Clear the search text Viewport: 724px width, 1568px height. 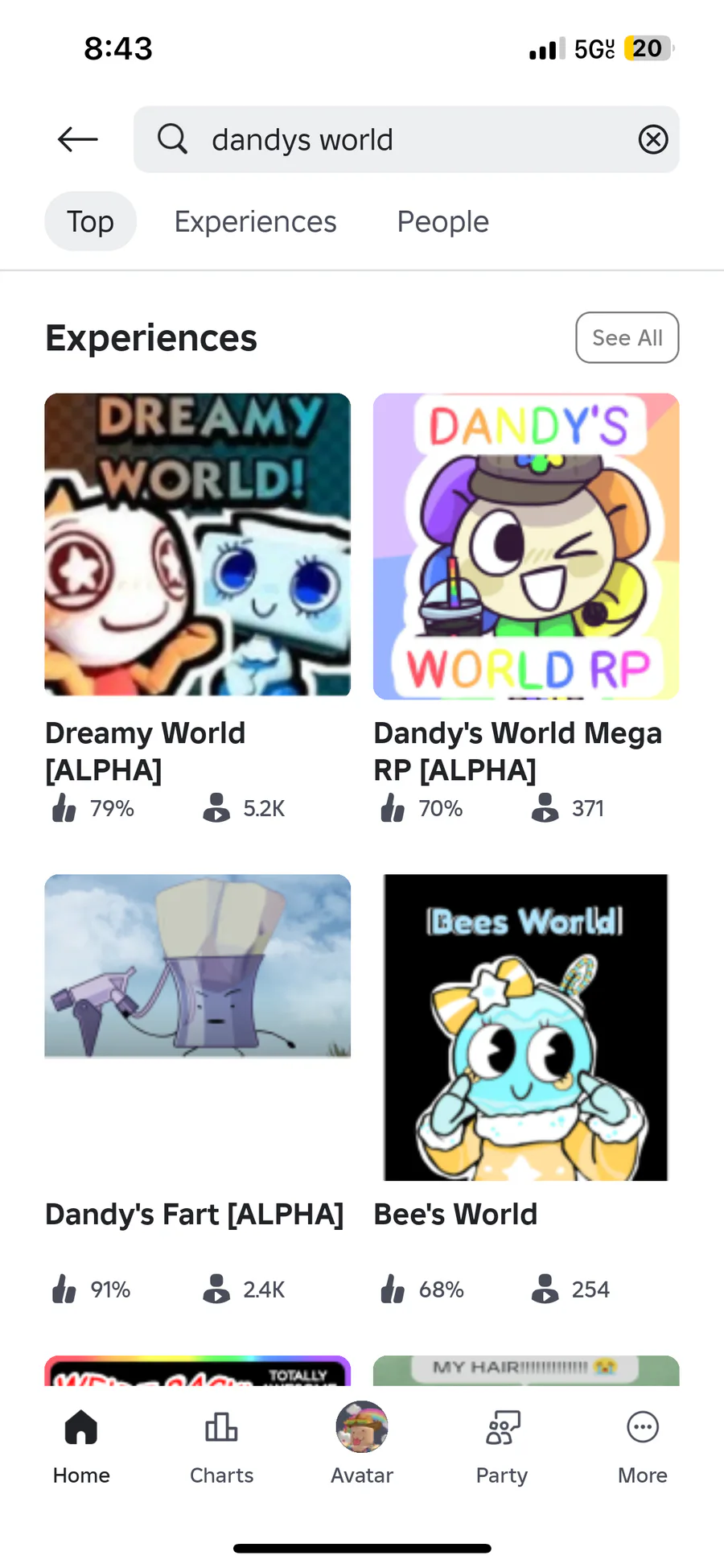652,139
